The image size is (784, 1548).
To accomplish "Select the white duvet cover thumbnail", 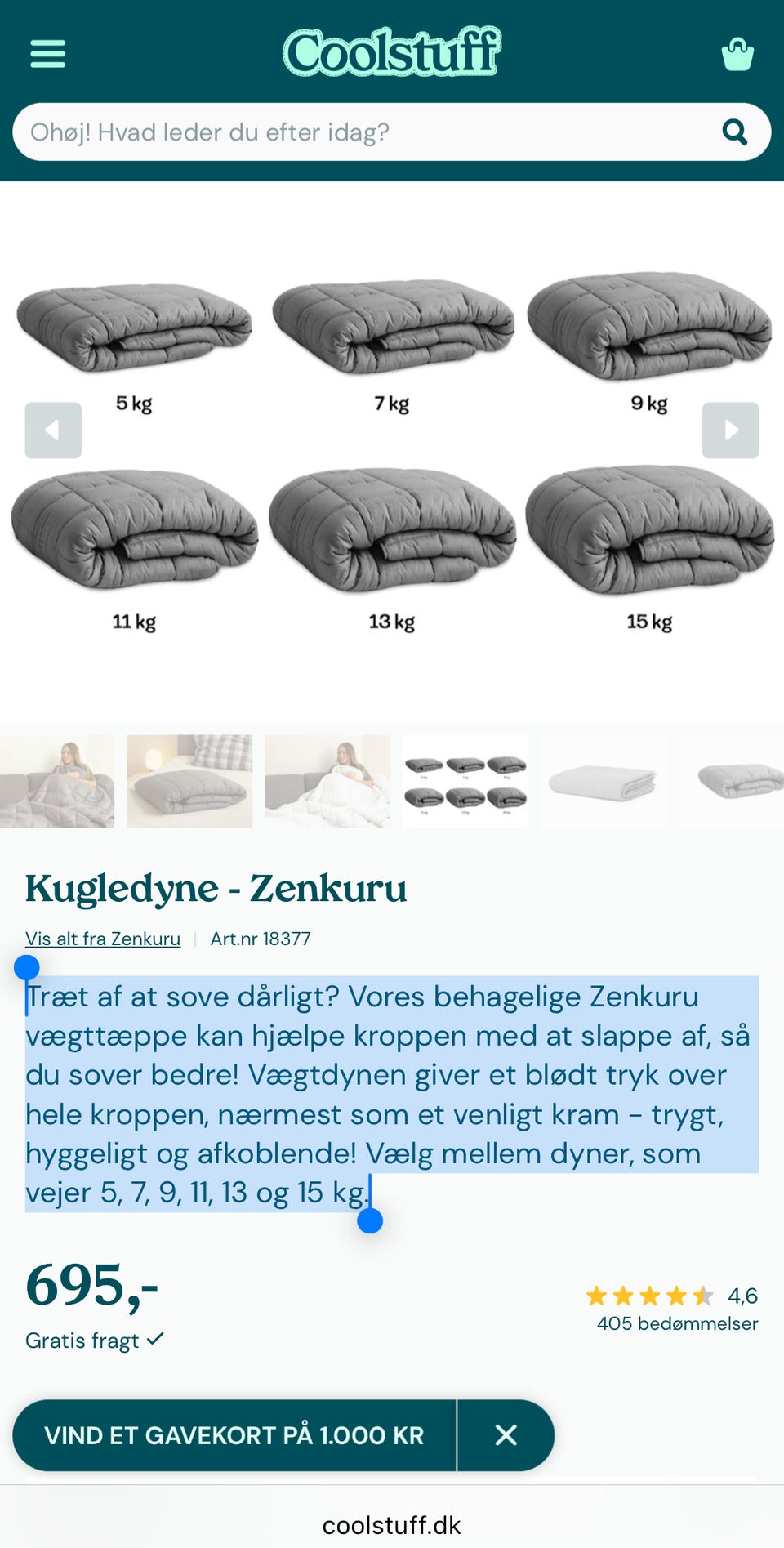I will click(x=604, y=780).
